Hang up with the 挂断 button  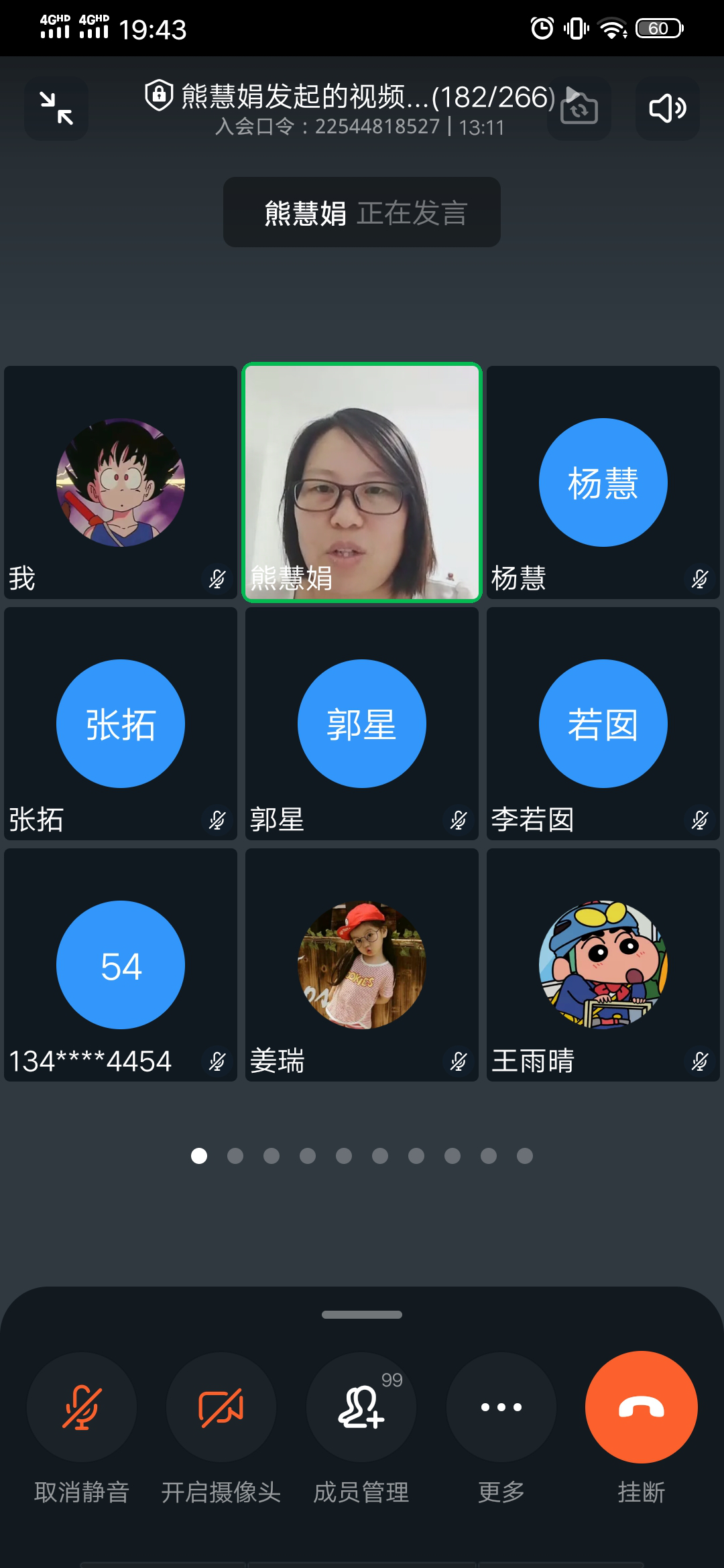pos(642,1407)
